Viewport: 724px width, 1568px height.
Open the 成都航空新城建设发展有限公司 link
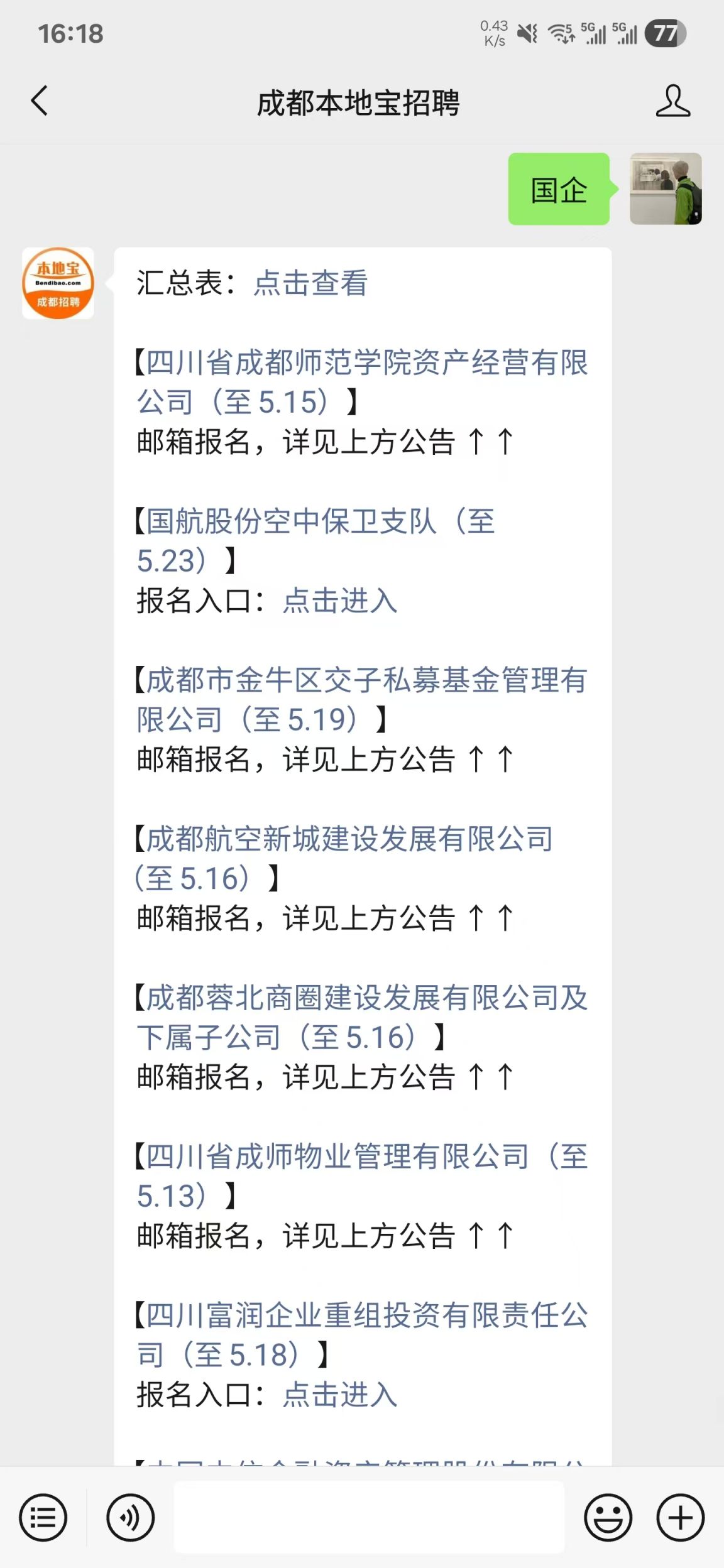coord(344,859)
